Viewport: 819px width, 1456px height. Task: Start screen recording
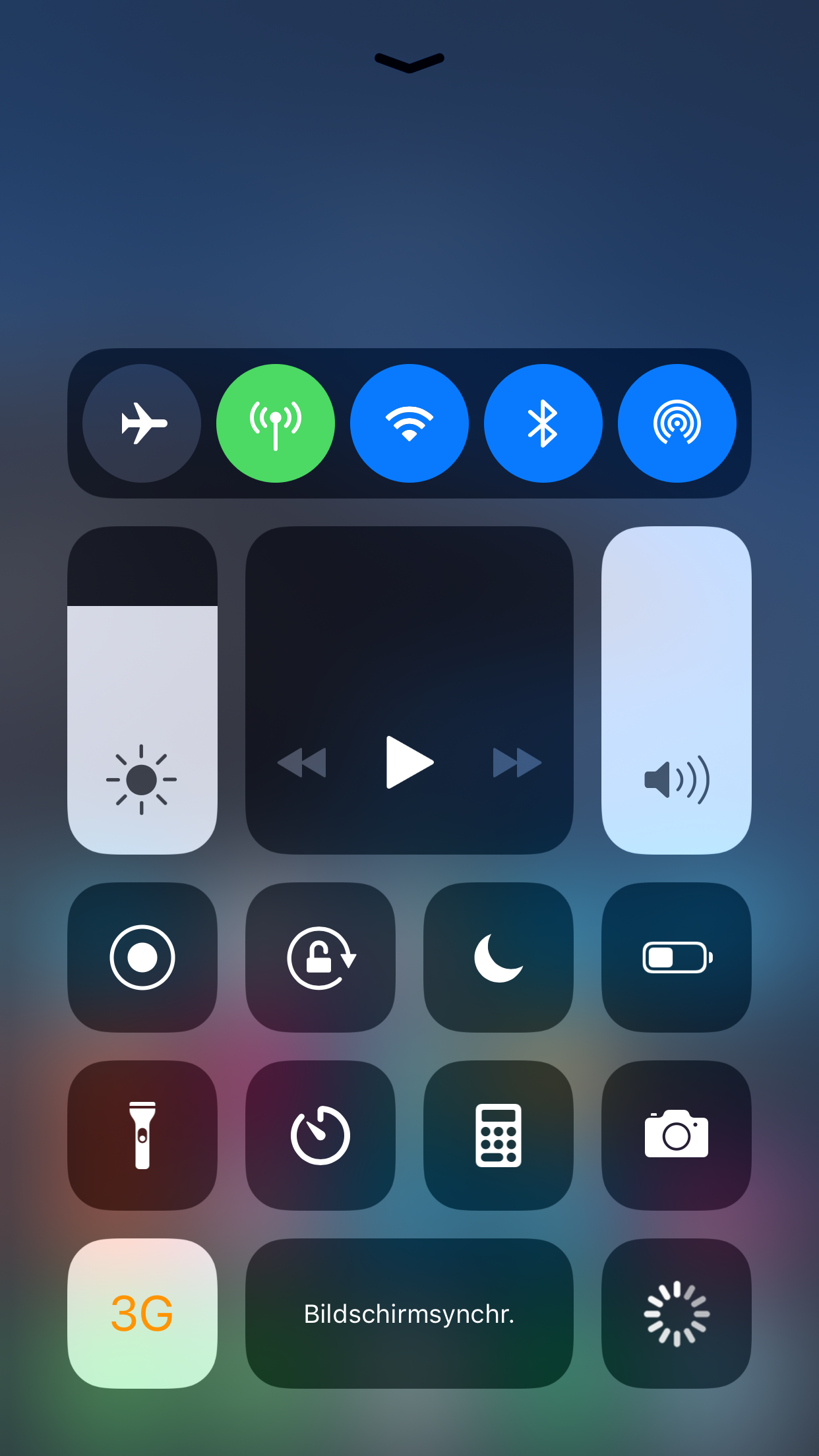click(142, 957)
